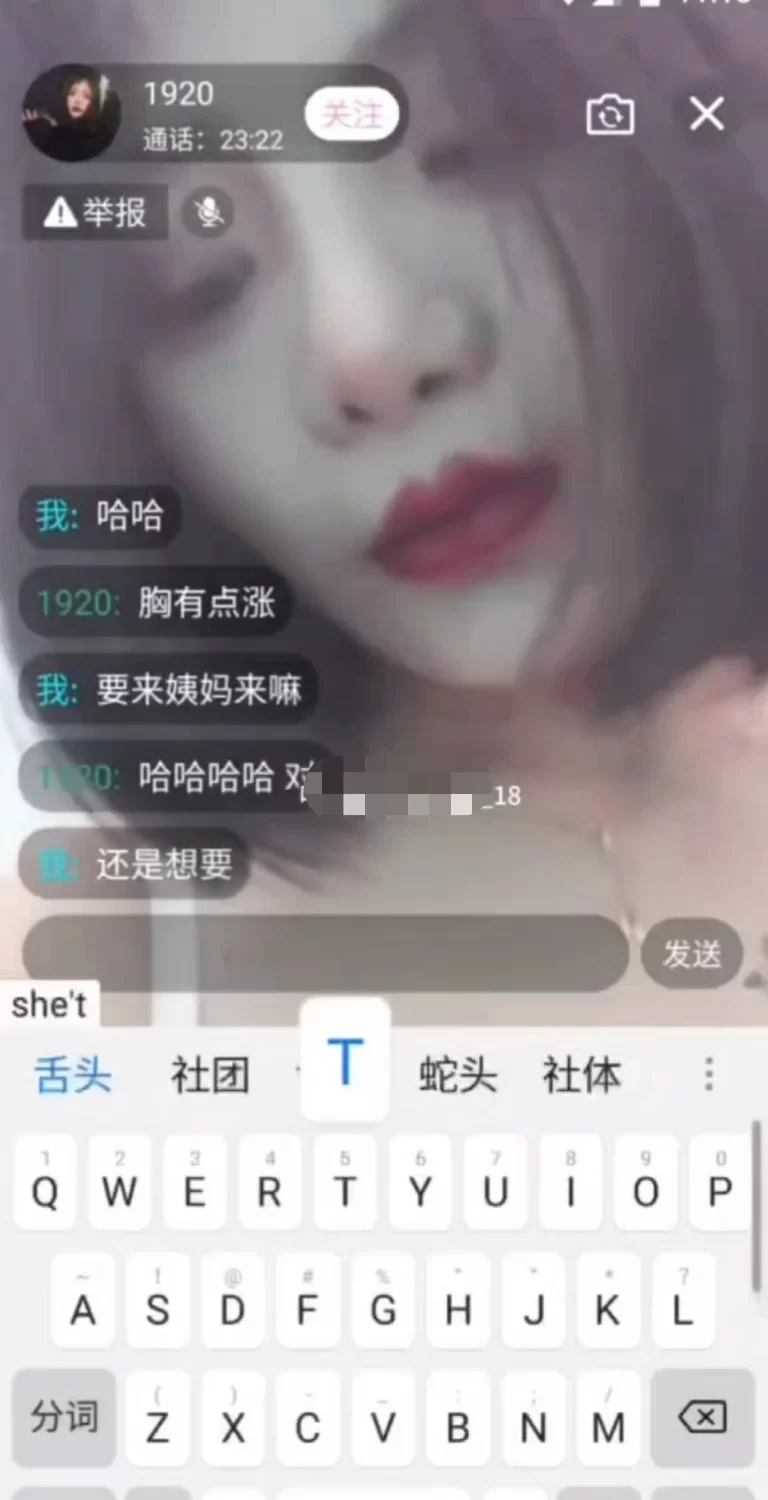Close the video call
The width and height of the screenshot is (768, 1500).
707,115
